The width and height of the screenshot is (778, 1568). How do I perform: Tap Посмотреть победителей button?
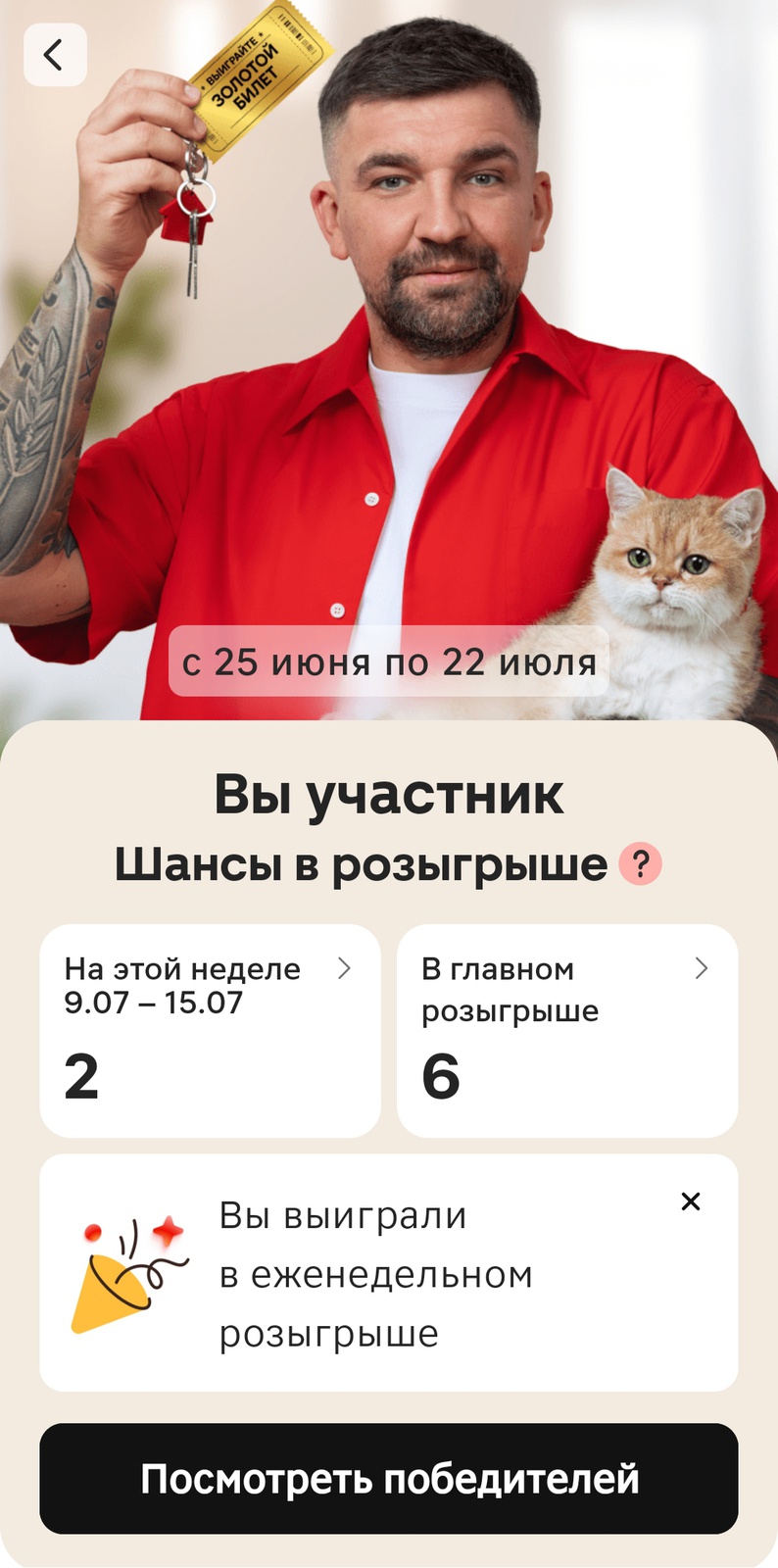(x=389, y=1478)
